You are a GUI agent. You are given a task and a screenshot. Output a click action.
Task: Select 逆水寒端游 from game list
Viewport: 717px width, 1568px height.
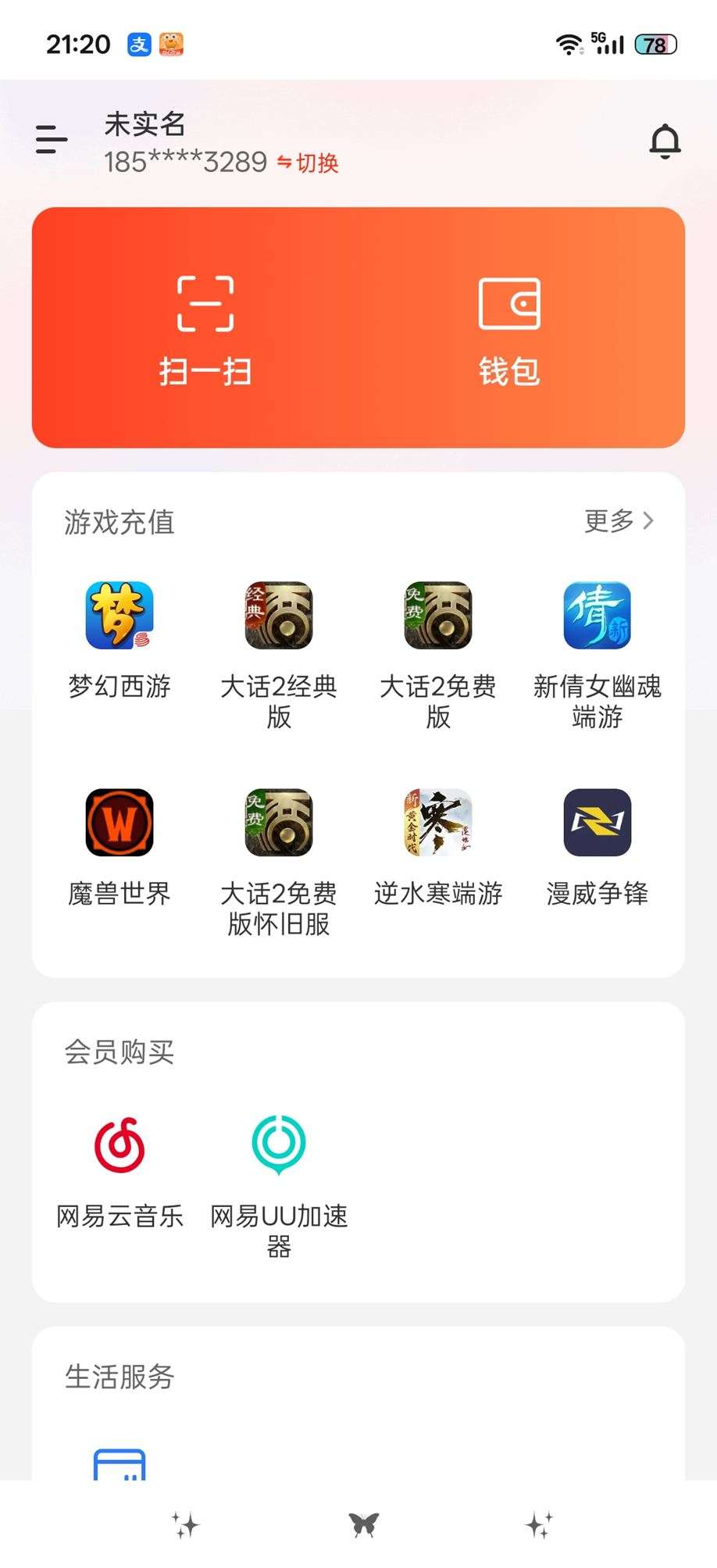click(x=439, y=823)
